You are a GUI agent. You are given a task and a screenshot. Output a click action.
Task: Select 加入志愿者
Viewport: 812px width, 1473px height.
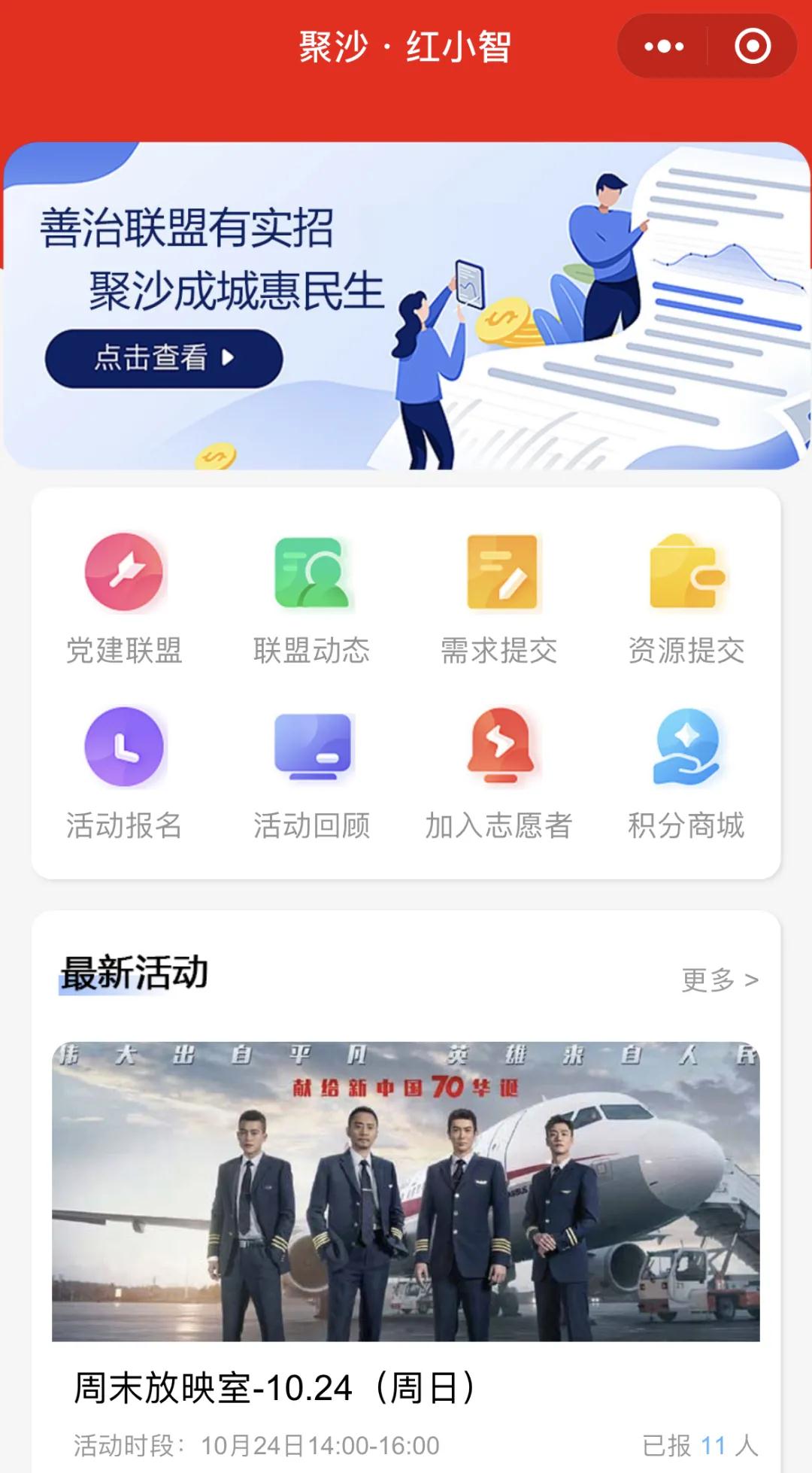[x=499, y=774]
